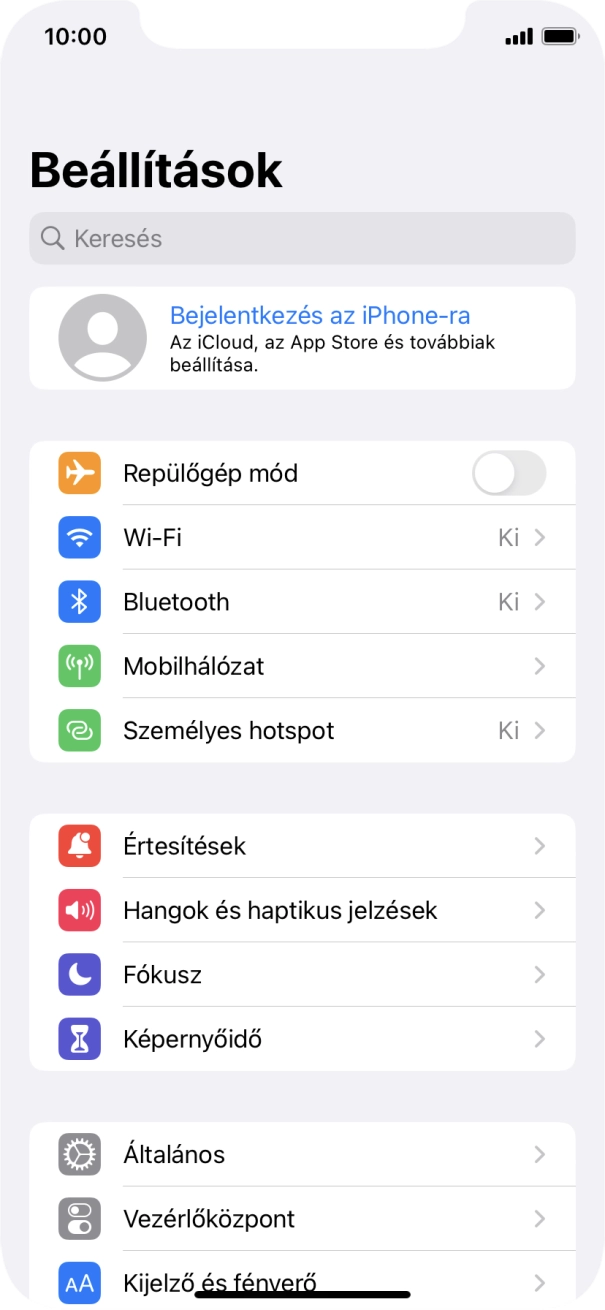The width and height of the screenshot is (605, 1310).
Task: Open Kijelző és fényerő settings
Action: [x=302, y=1278]
